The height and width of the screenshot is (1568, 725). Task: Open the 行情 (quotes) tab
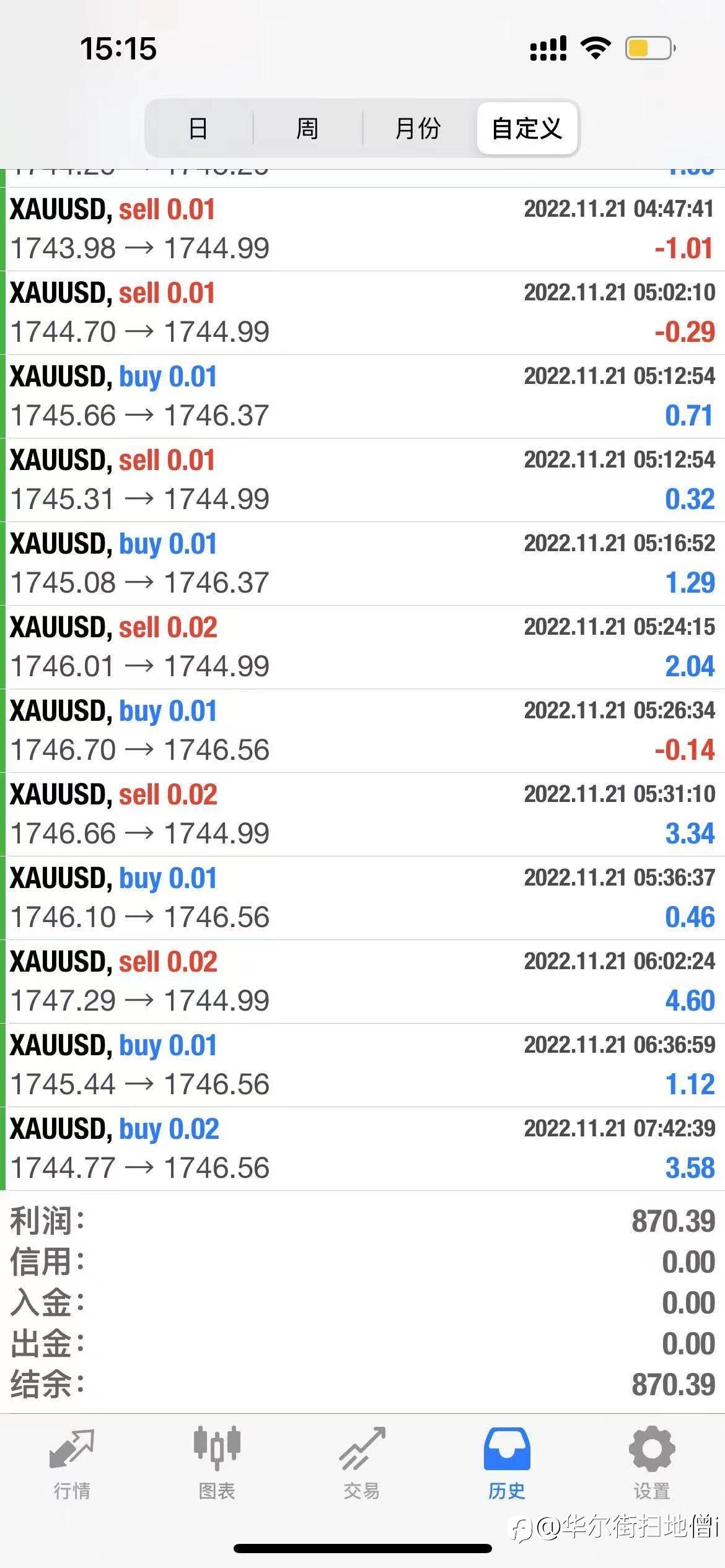pos(72,1463)
